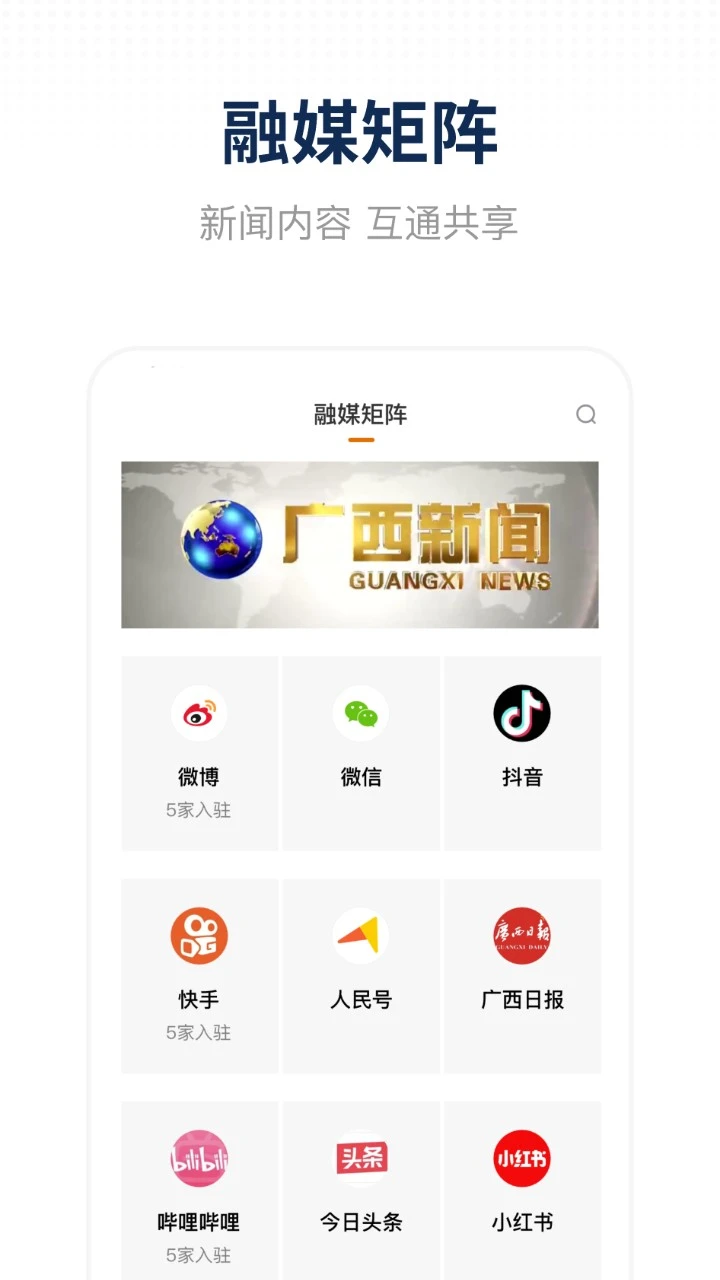Screen dimensions: 720x1280
Task: Open the 抖音 entry by its label
Action: point(522,776)
